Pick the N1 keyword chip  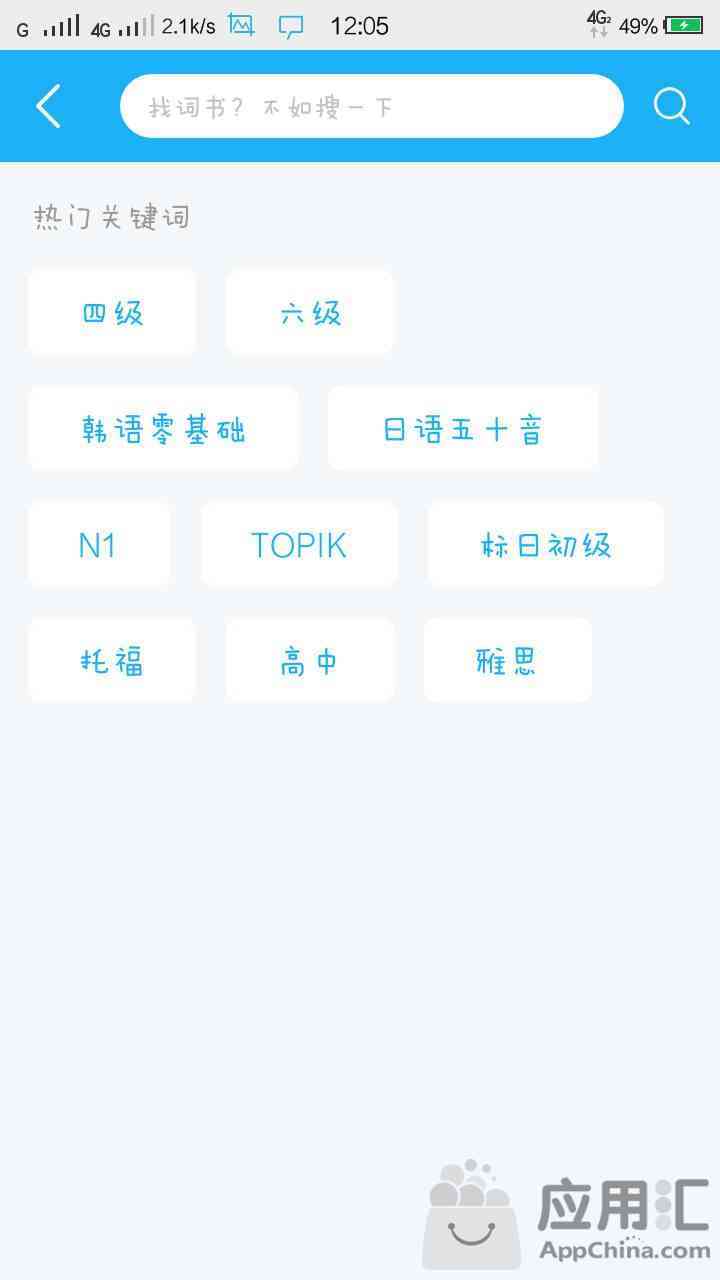[x=98, y=545]
